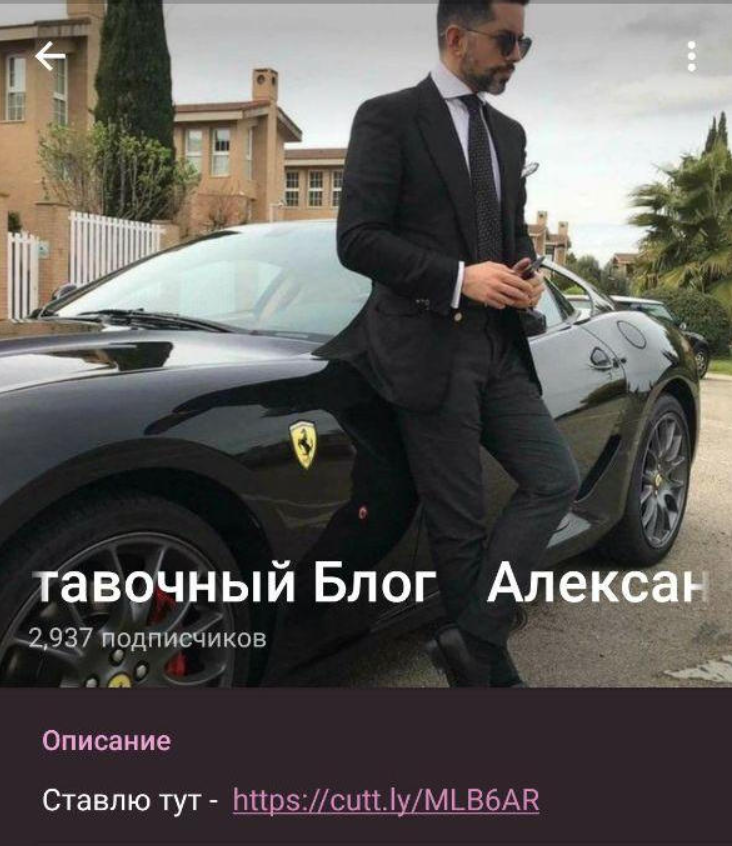
Task: Open the three-dot overflow menu
Action: (x=691, y=57)
